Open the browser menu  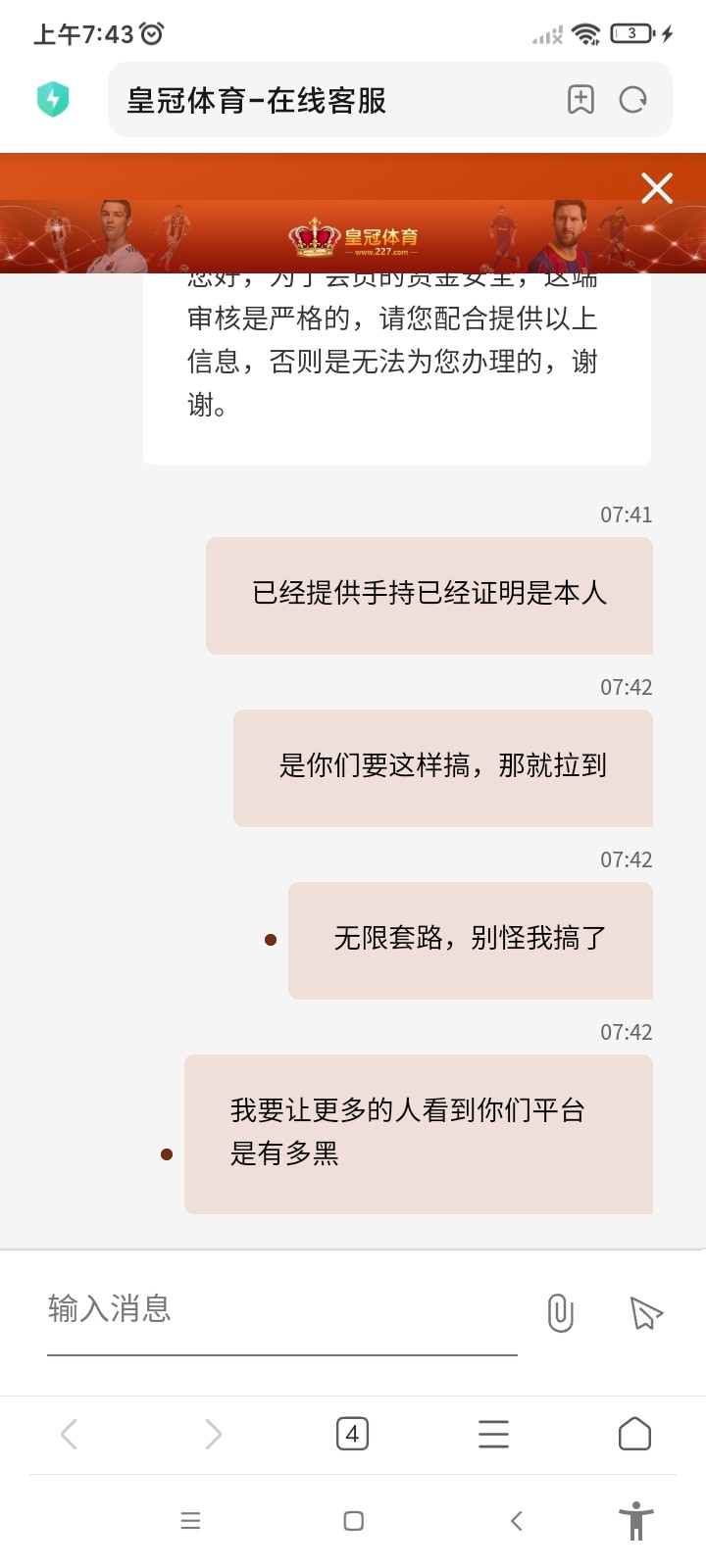click(493, 1435)
